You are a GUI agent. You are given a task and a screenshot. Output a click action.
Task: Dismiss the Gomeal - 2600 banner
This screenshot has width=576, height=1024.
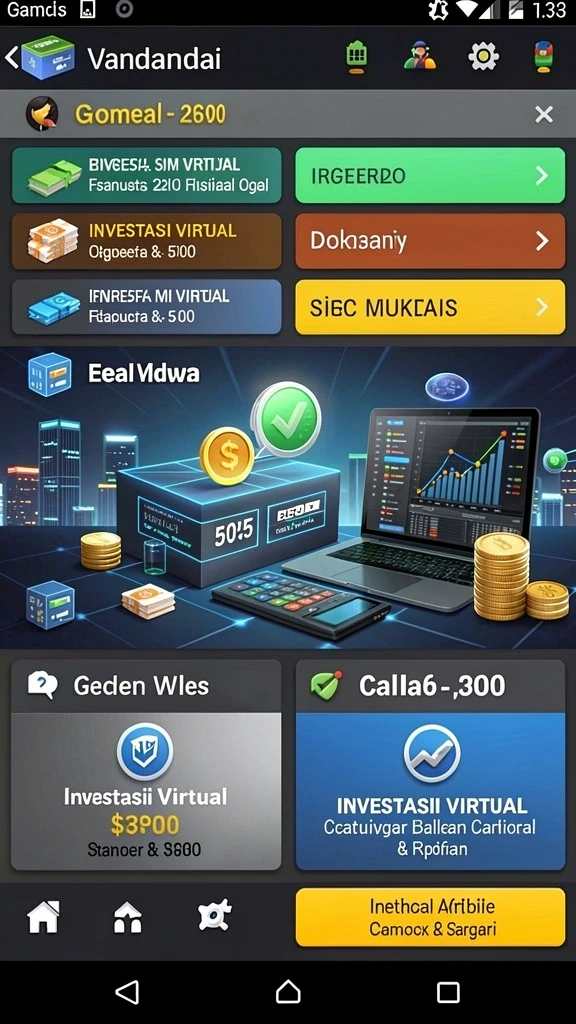coord(543,115)
